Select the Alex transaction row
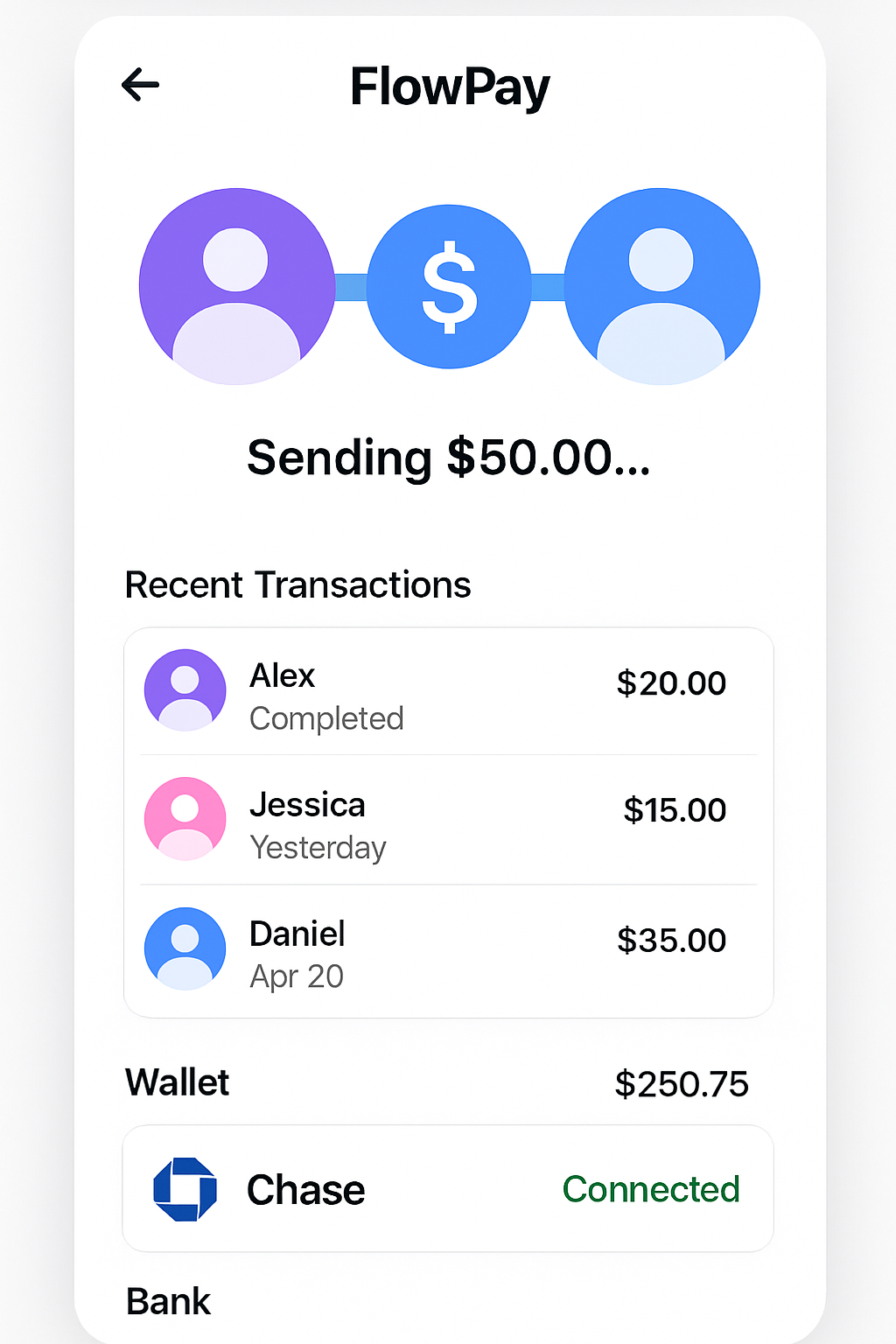 448,689
